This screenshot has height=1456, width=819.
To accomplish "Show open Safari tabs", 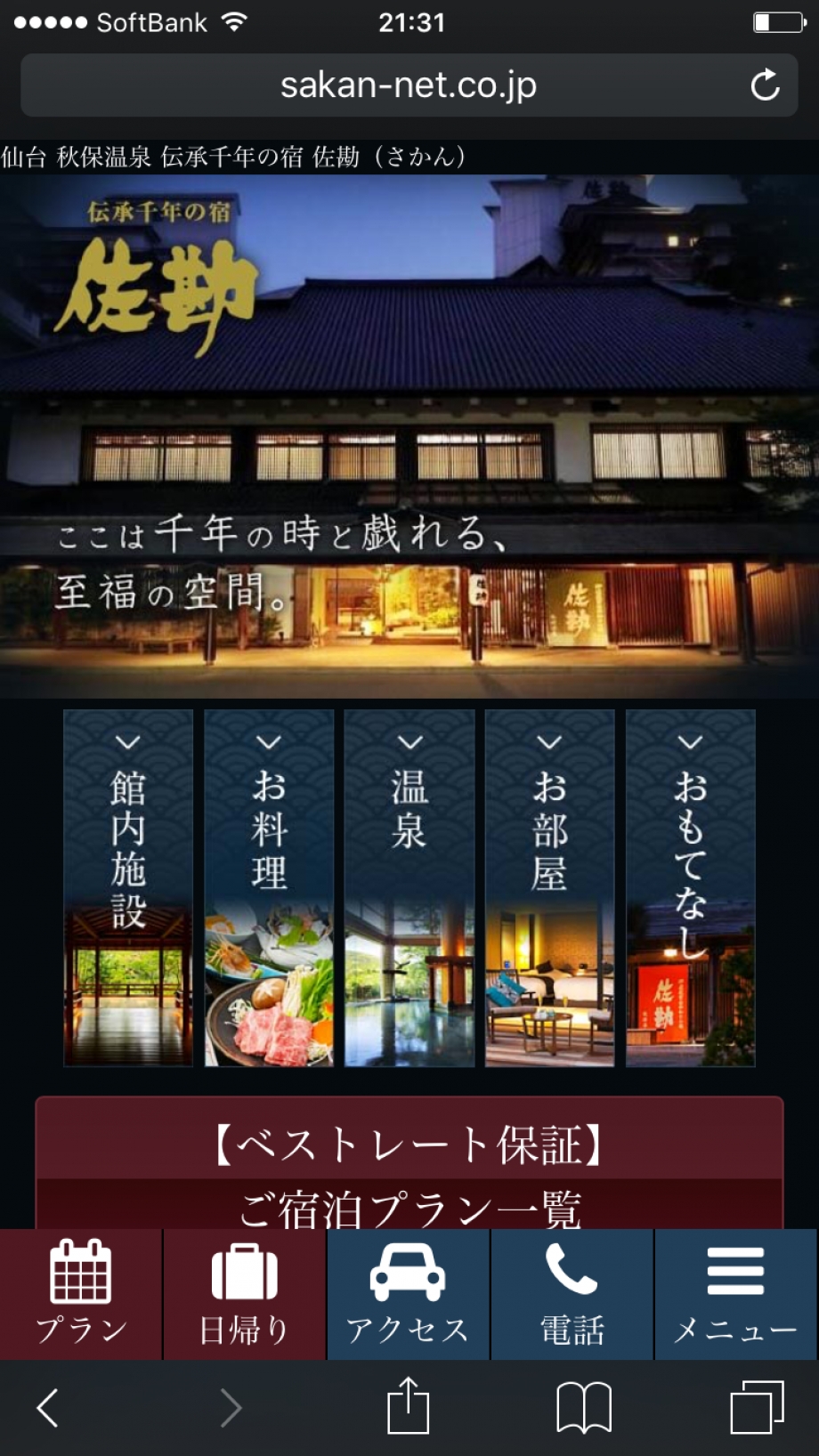I will pos(757,1408).
